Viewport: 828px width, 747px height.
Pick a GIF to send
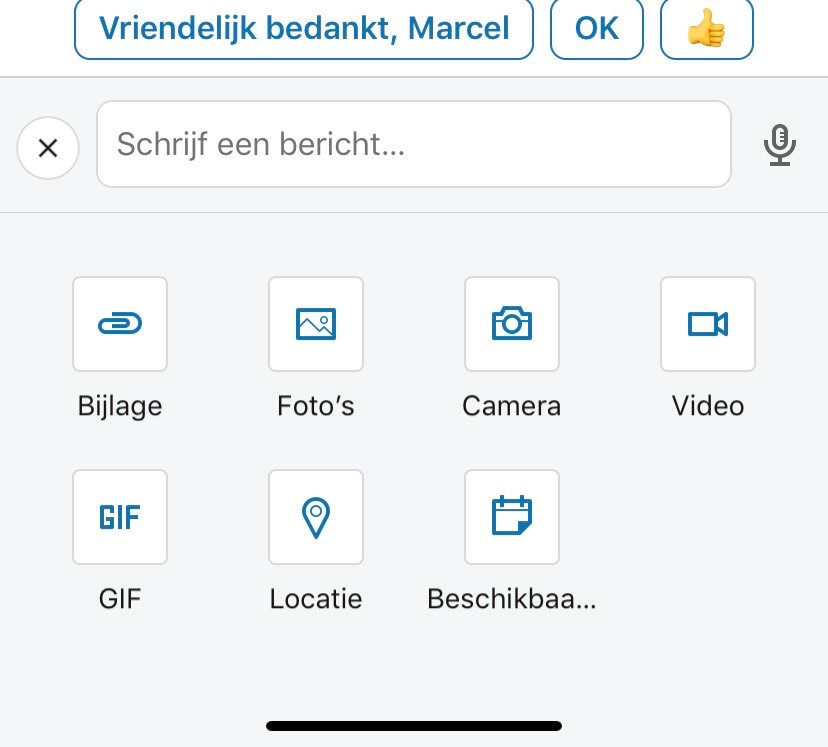(x=120, y=517)
